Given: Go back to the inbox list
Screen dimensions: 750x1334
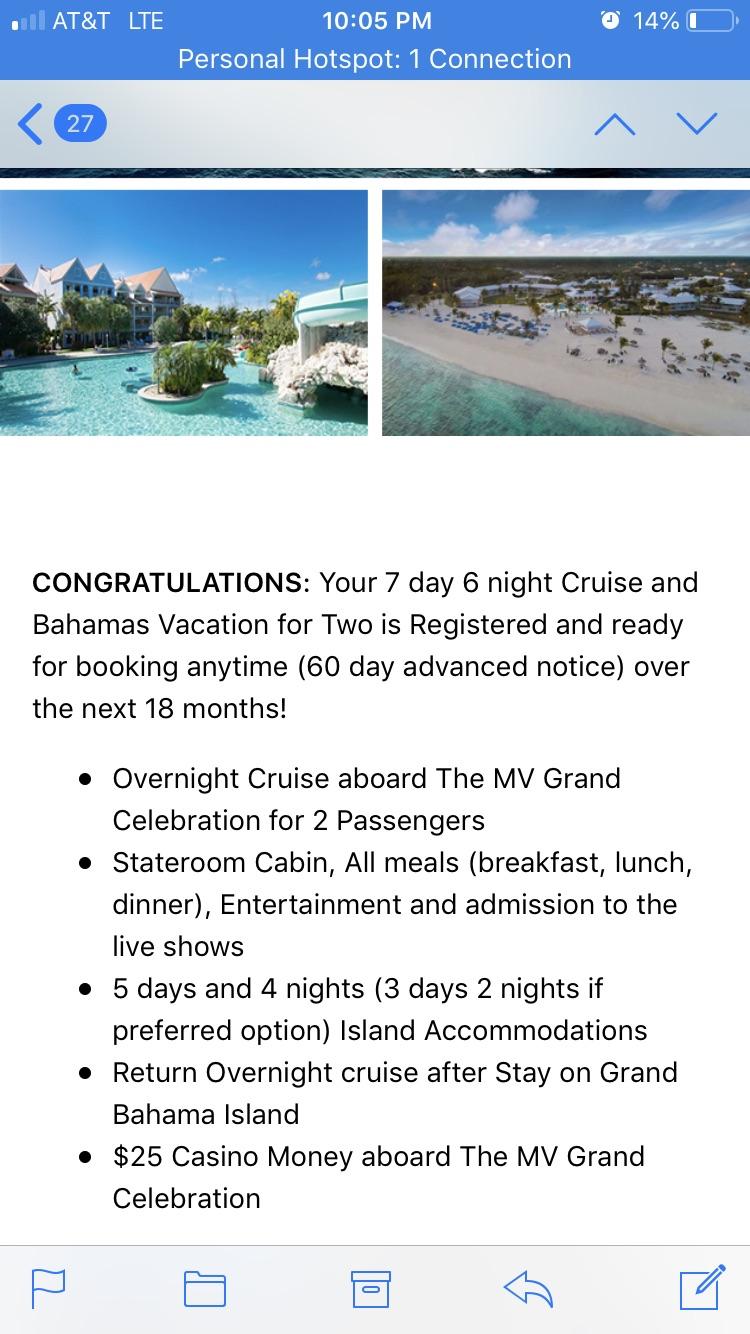Looking at the screenshot, I should [x=60, y=124].
